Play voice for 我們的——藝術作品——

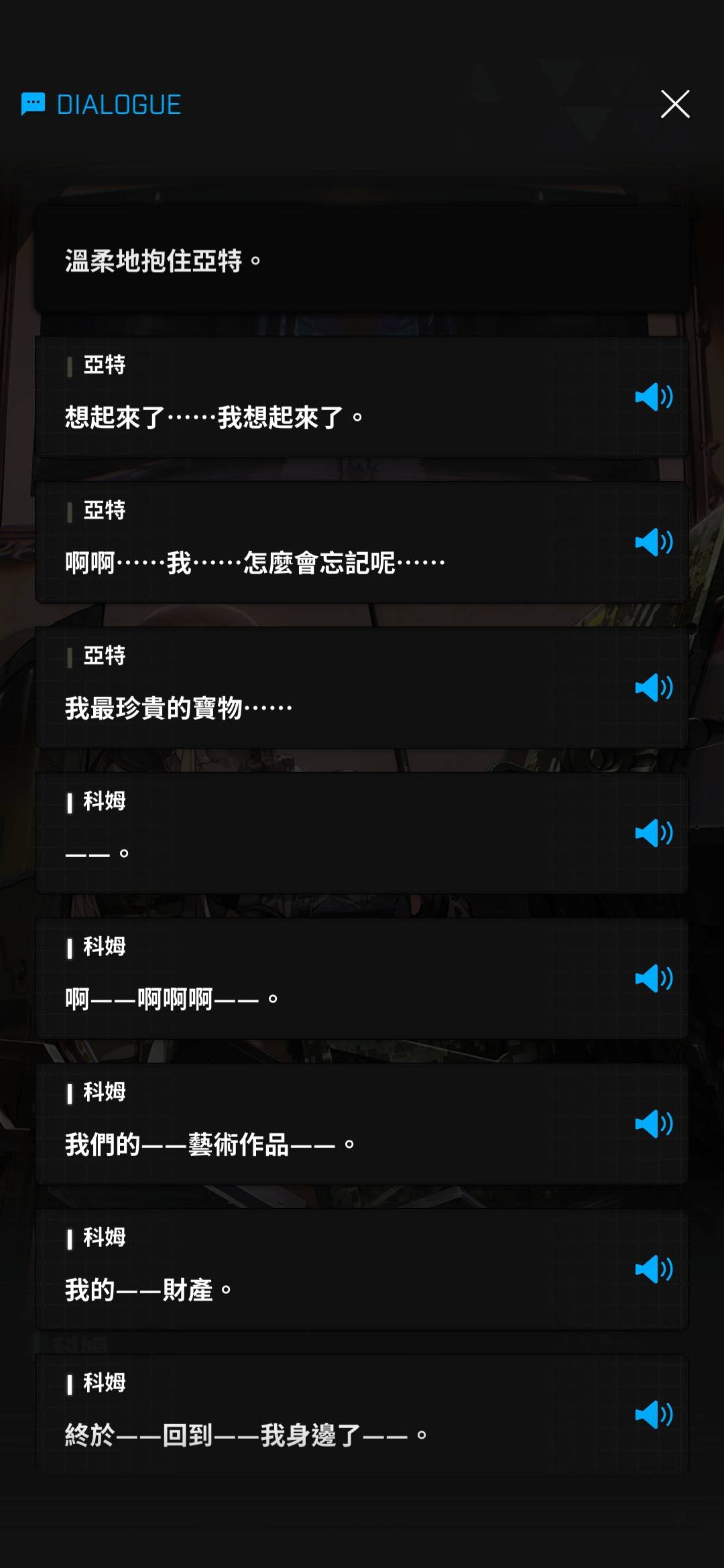(x=654, y=1124)
